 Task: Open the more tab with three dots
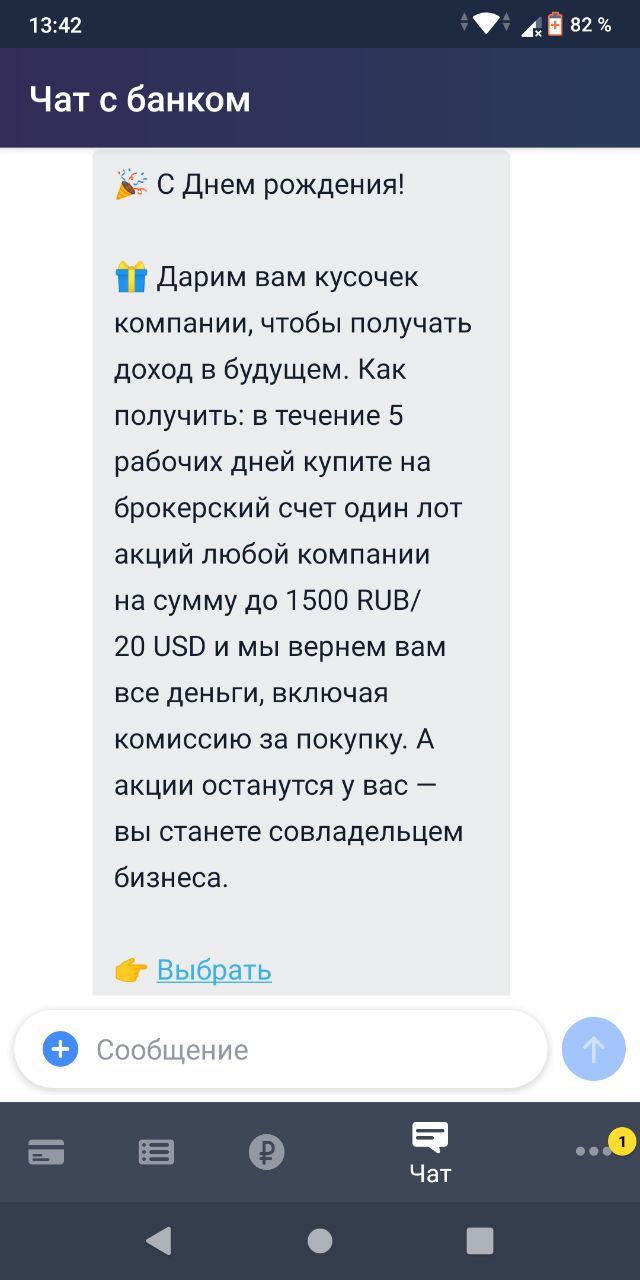[594, 1152]
